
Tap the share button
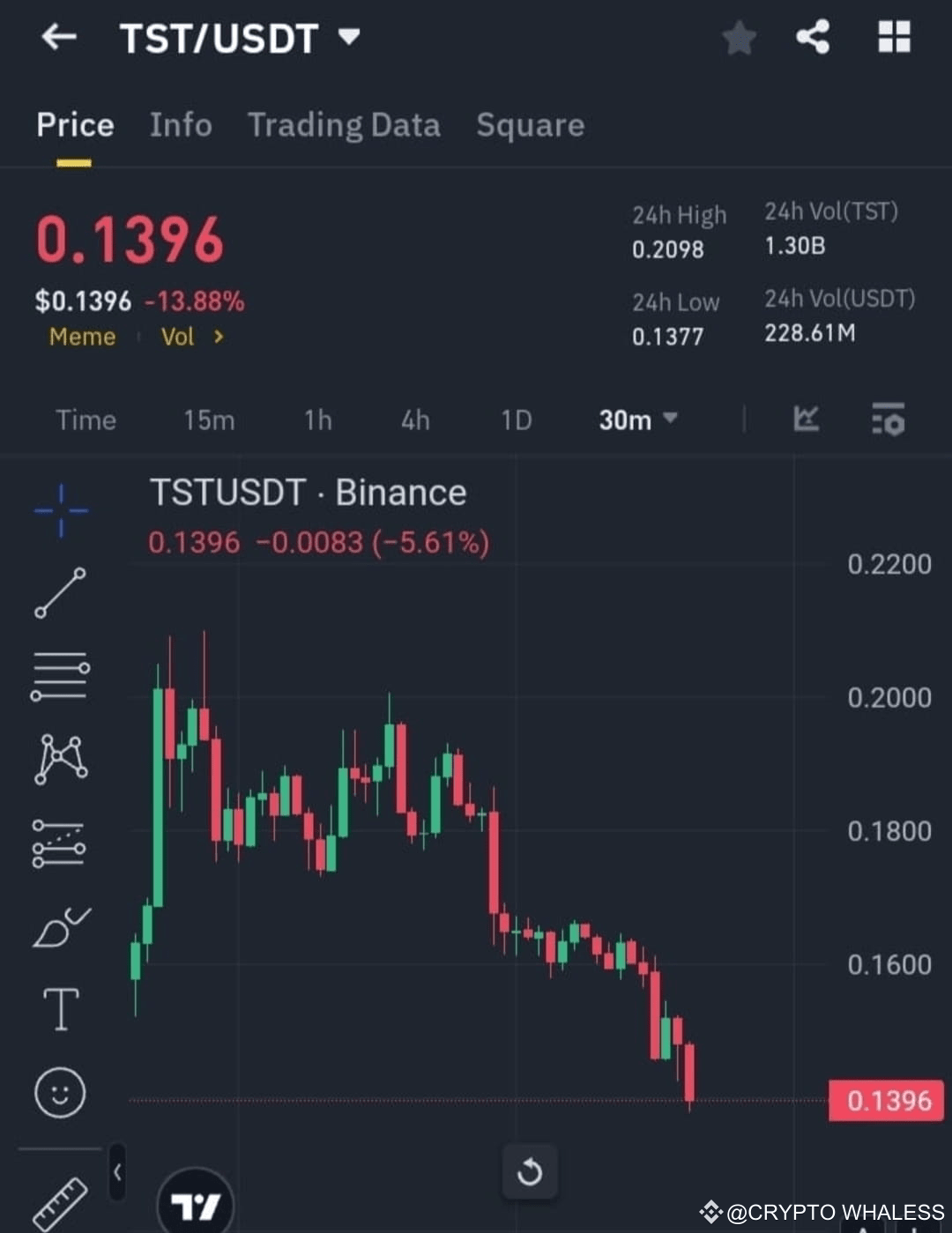(813, 38)
